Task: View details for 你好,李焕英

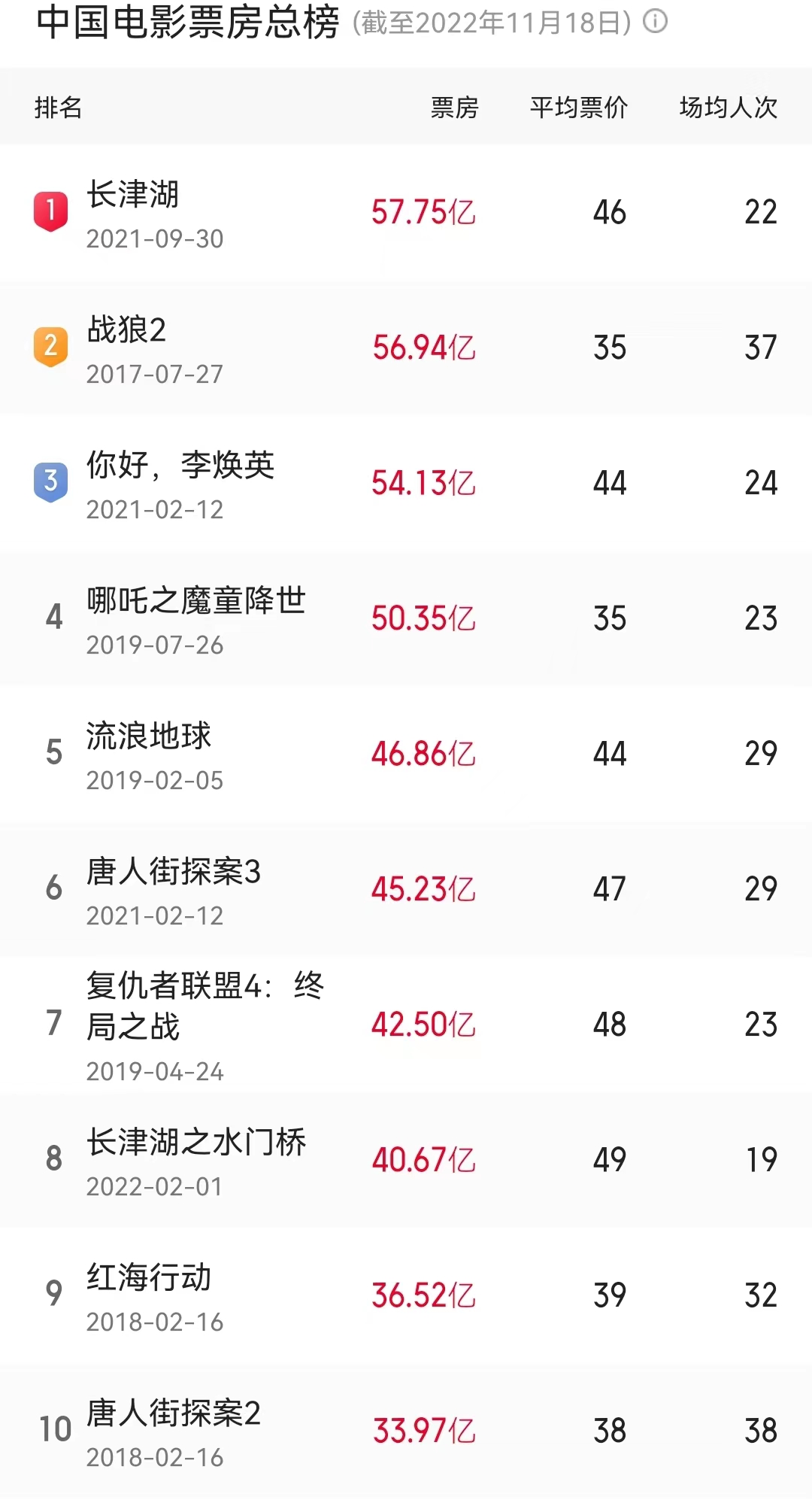Action: [x=406, y=483]
